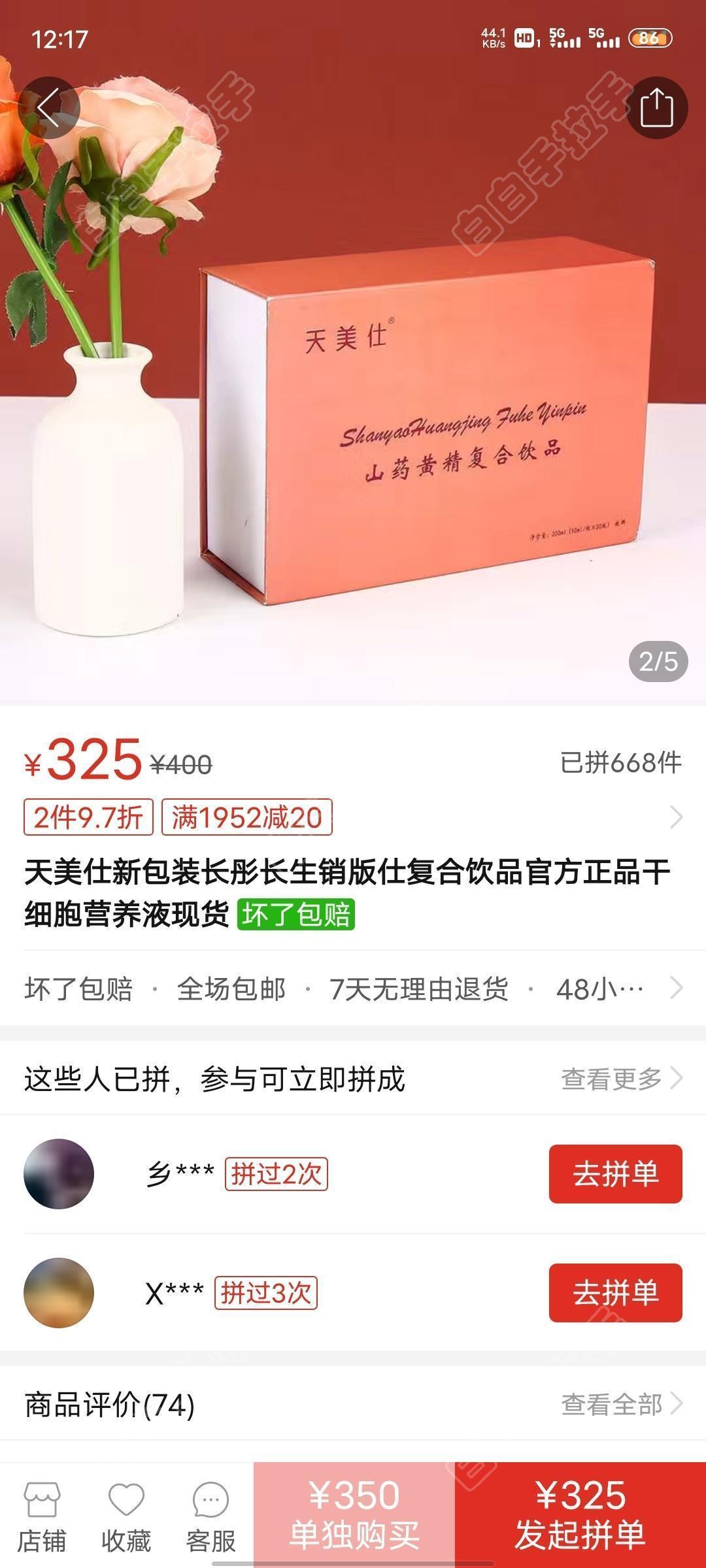Open the 坏了包赔 service guarantees row
Viewport: 706px width, 1568px height.
(x=353, y=989)
